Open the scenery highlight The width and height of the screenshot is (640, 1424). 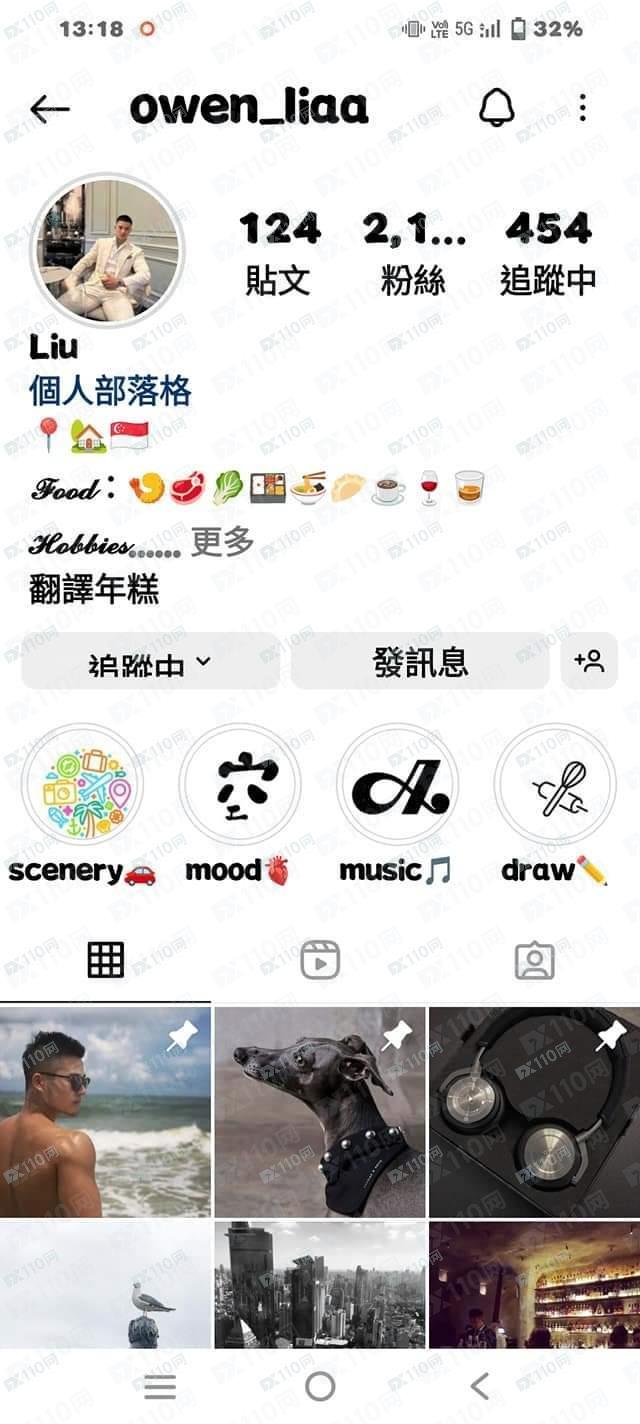[83, 785]
